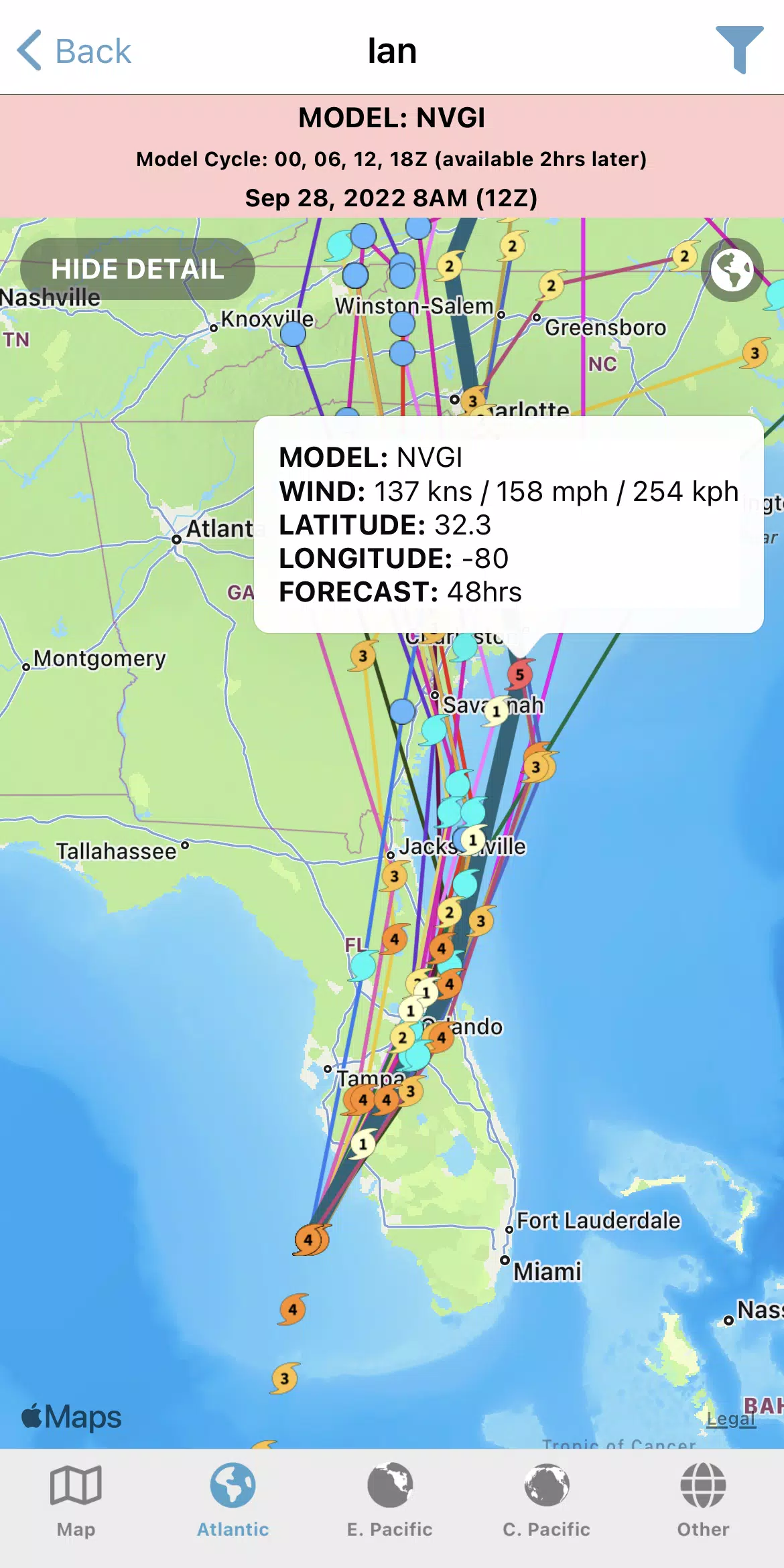Viewport: 784px width, 1568px height.
Task: Open the Legal link on the map
Action: coord(731,1419)
